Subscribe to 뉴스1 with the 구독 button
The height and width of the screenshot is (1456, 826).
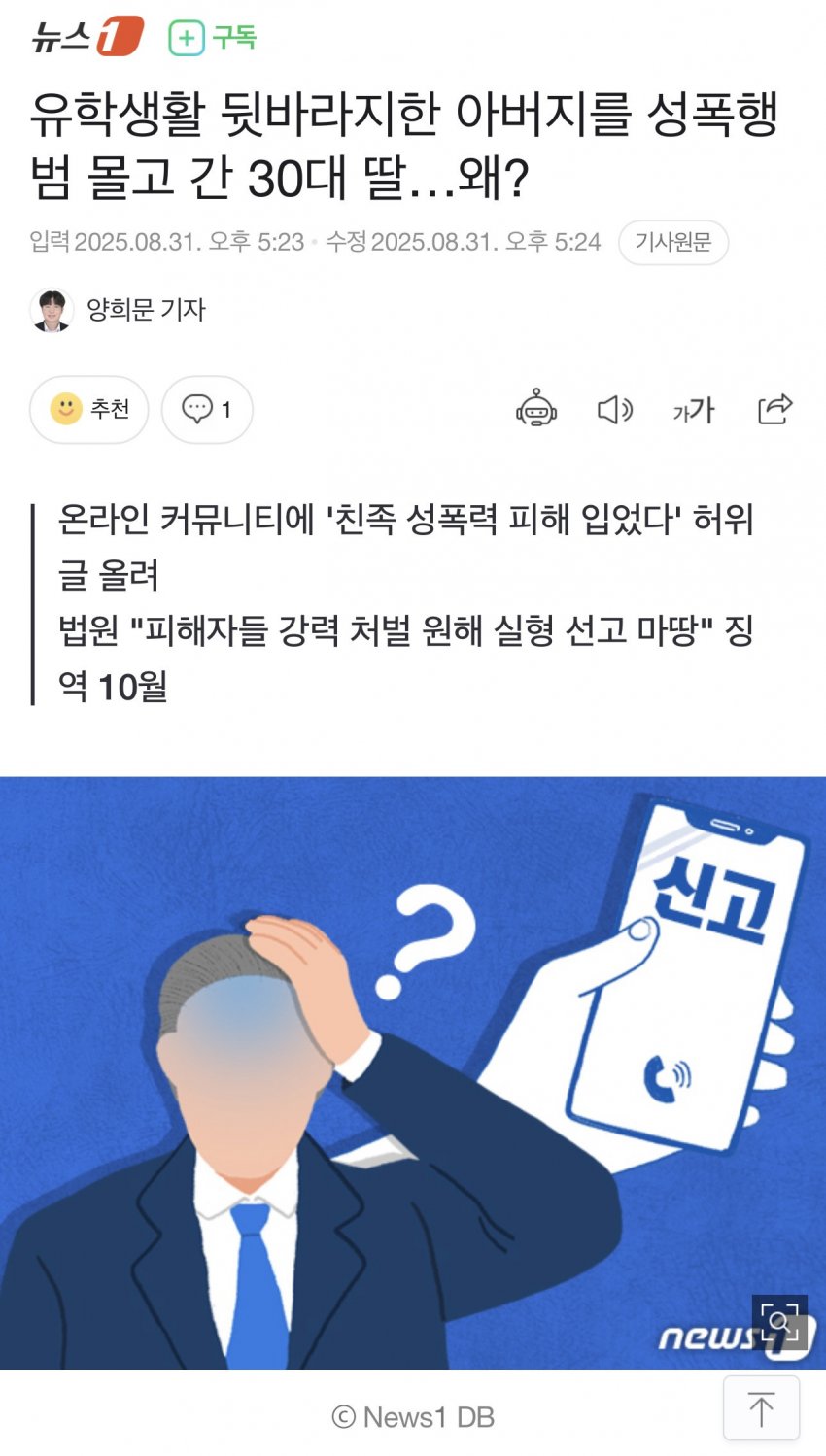point(213,38)
